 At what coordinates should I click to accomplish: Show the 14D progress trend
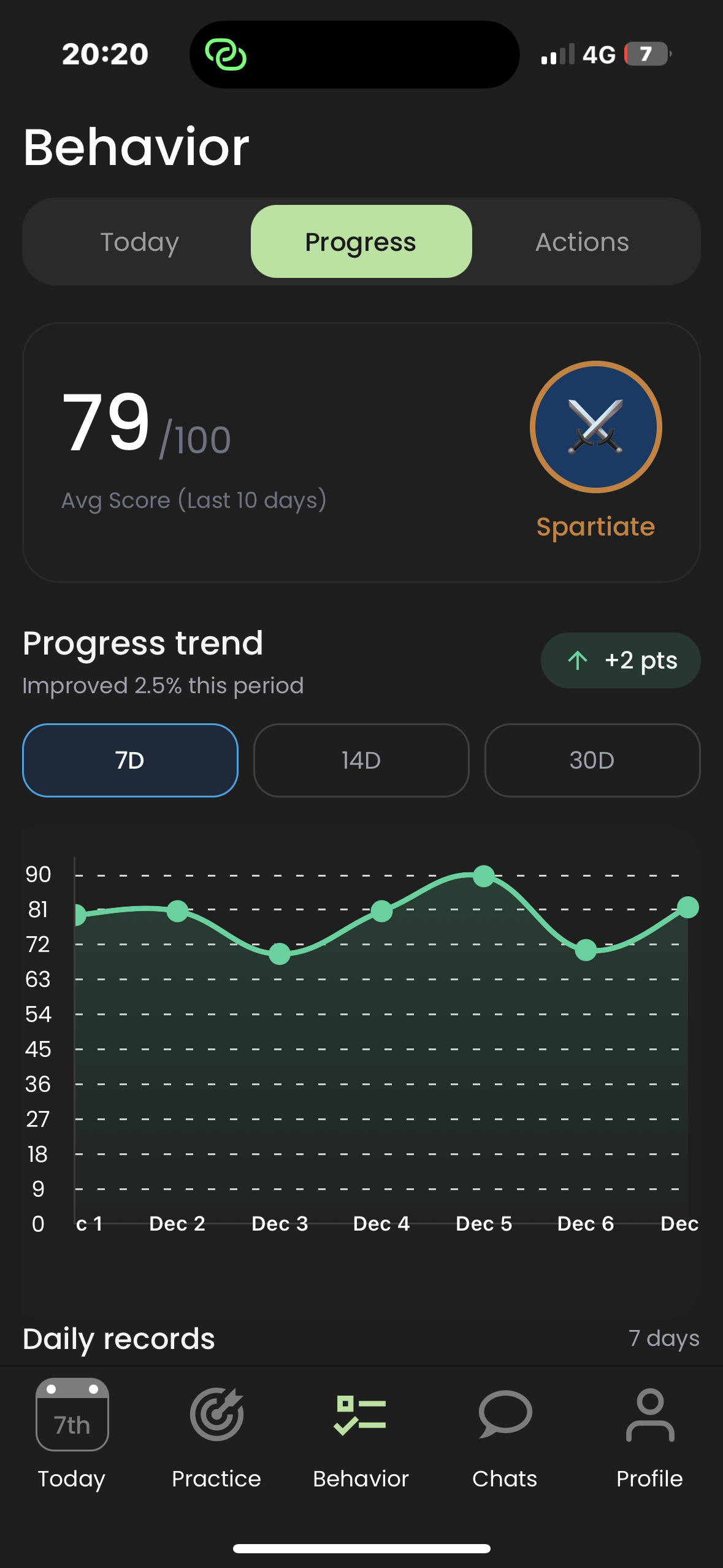click(x=361, y=760)
